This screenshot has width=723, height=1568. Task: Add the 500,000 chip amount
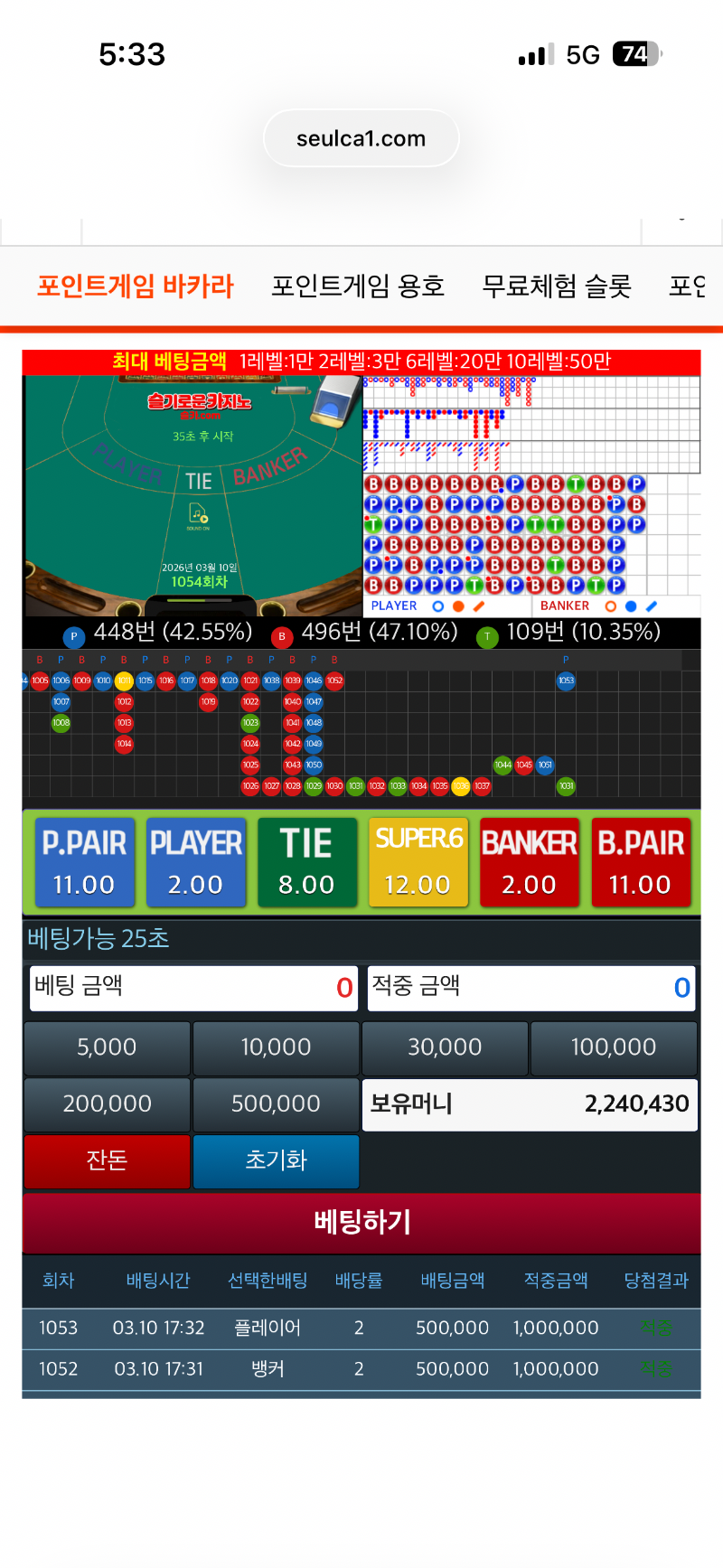click(276, 1103)
